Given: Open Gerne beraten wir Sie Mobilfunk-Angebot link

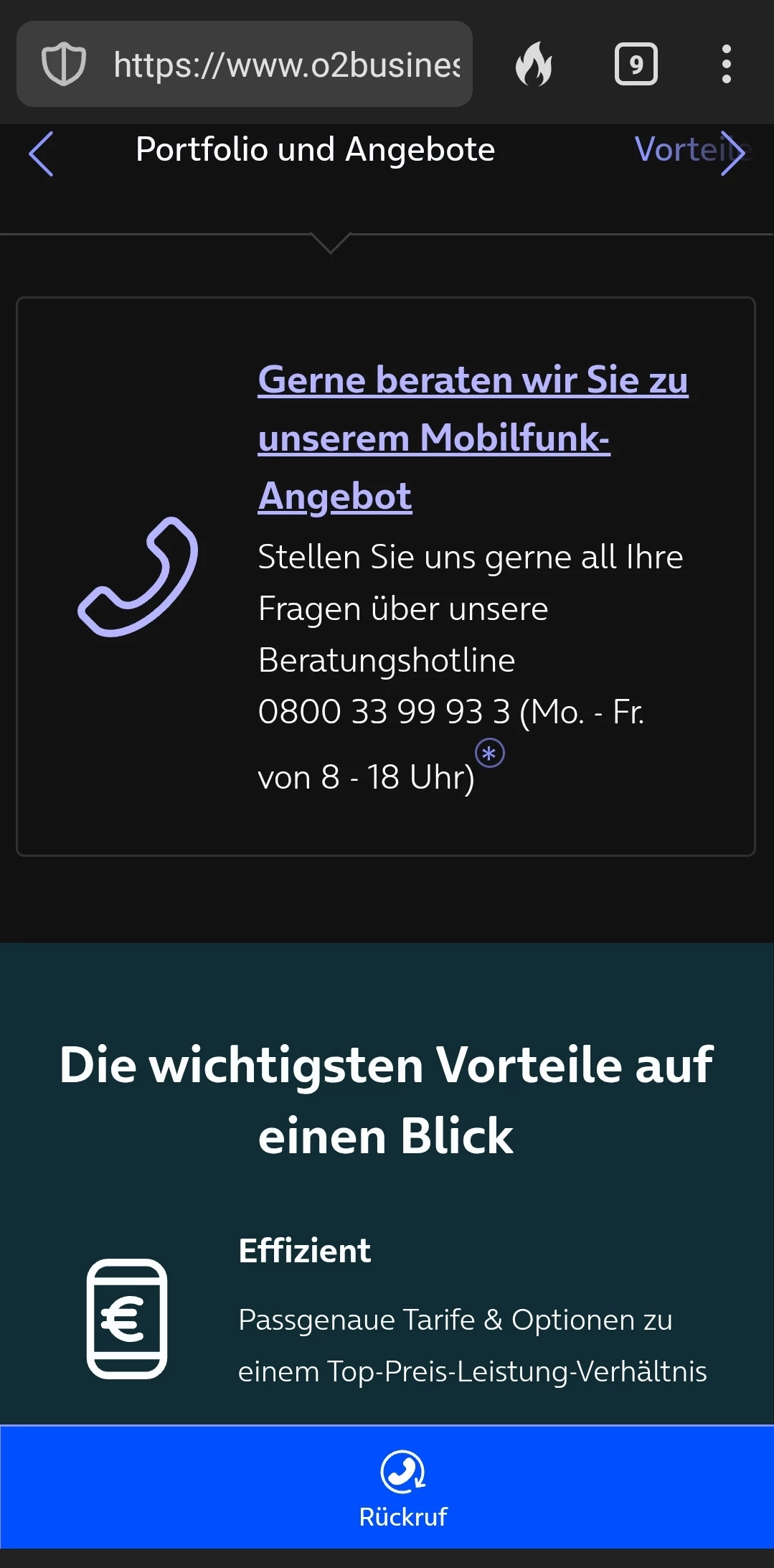Looking at the screenshot, I should coord(471,437).
